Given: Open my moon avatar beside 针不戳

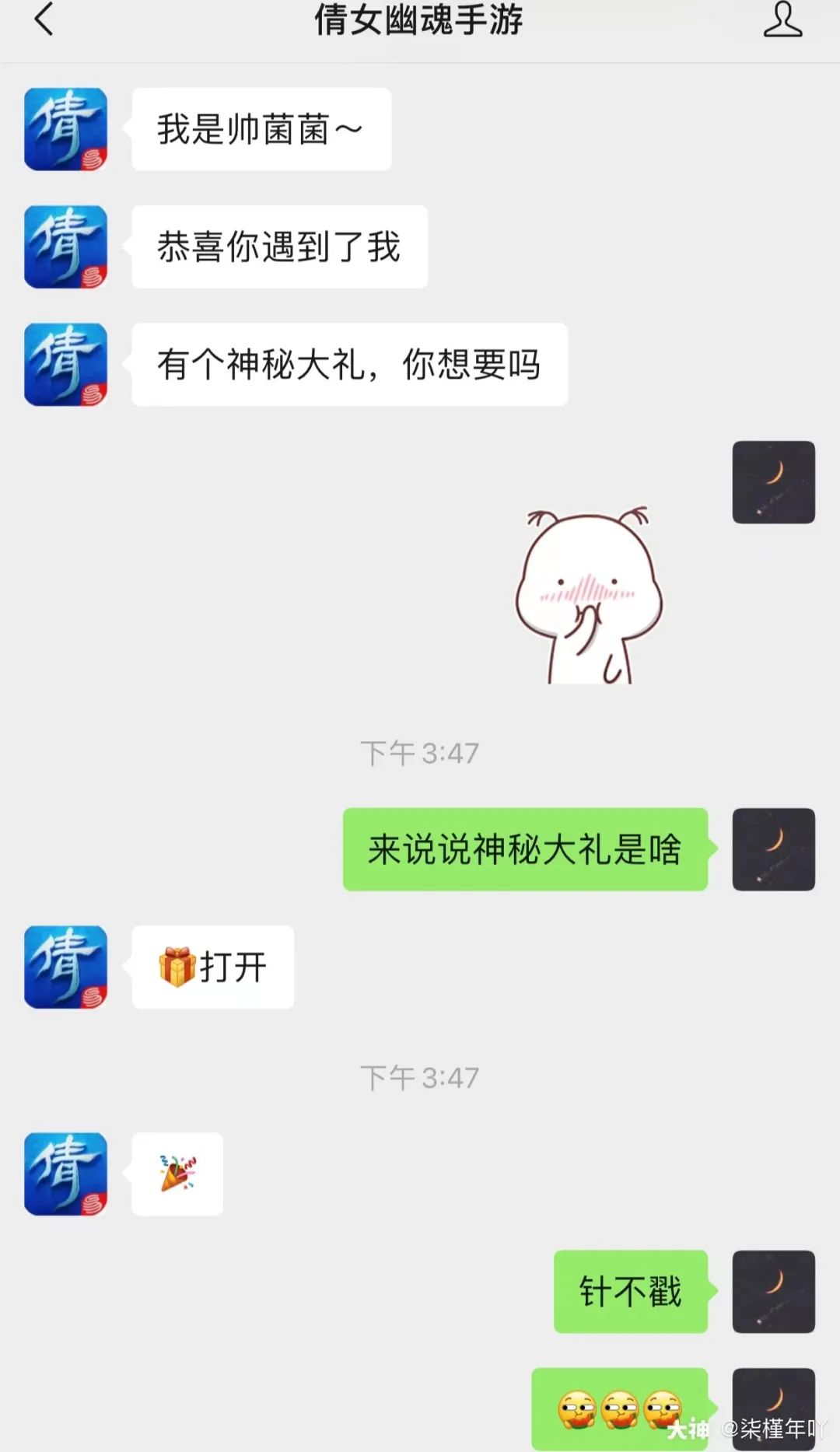Looking at the screenshot, I should point(773,1291).
